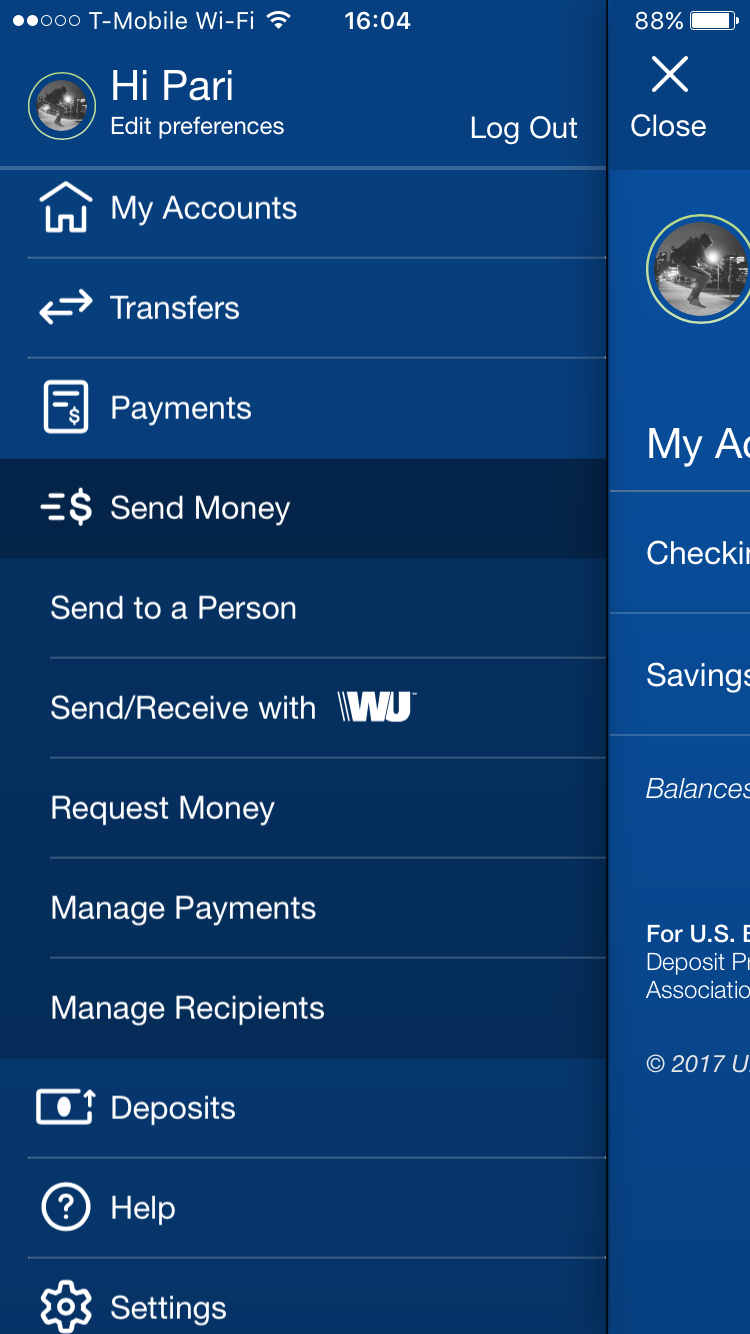Collapse the Send Money menu

200,508
